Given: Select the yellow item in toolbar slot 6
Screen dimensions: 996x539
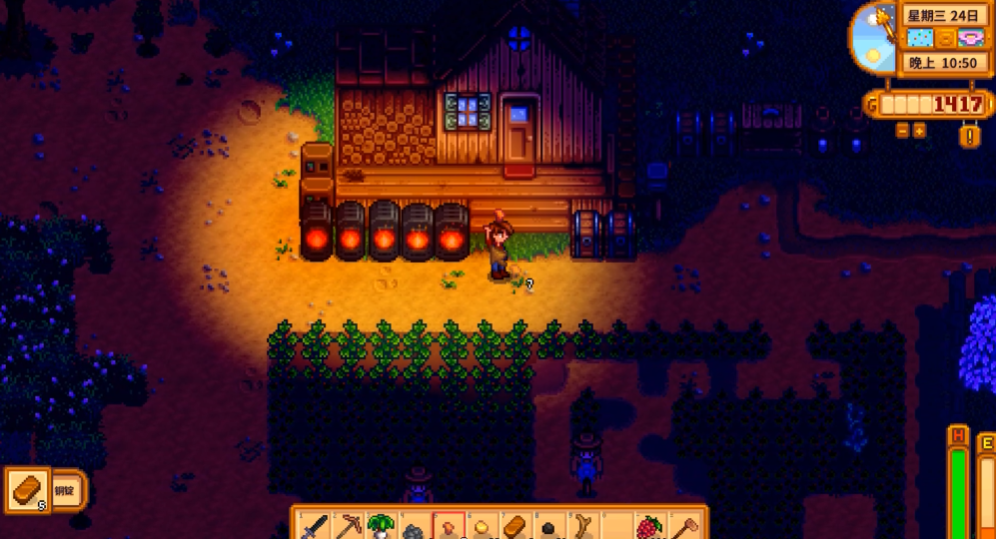Looking at the screenshot, I should (x=482, y=526).
